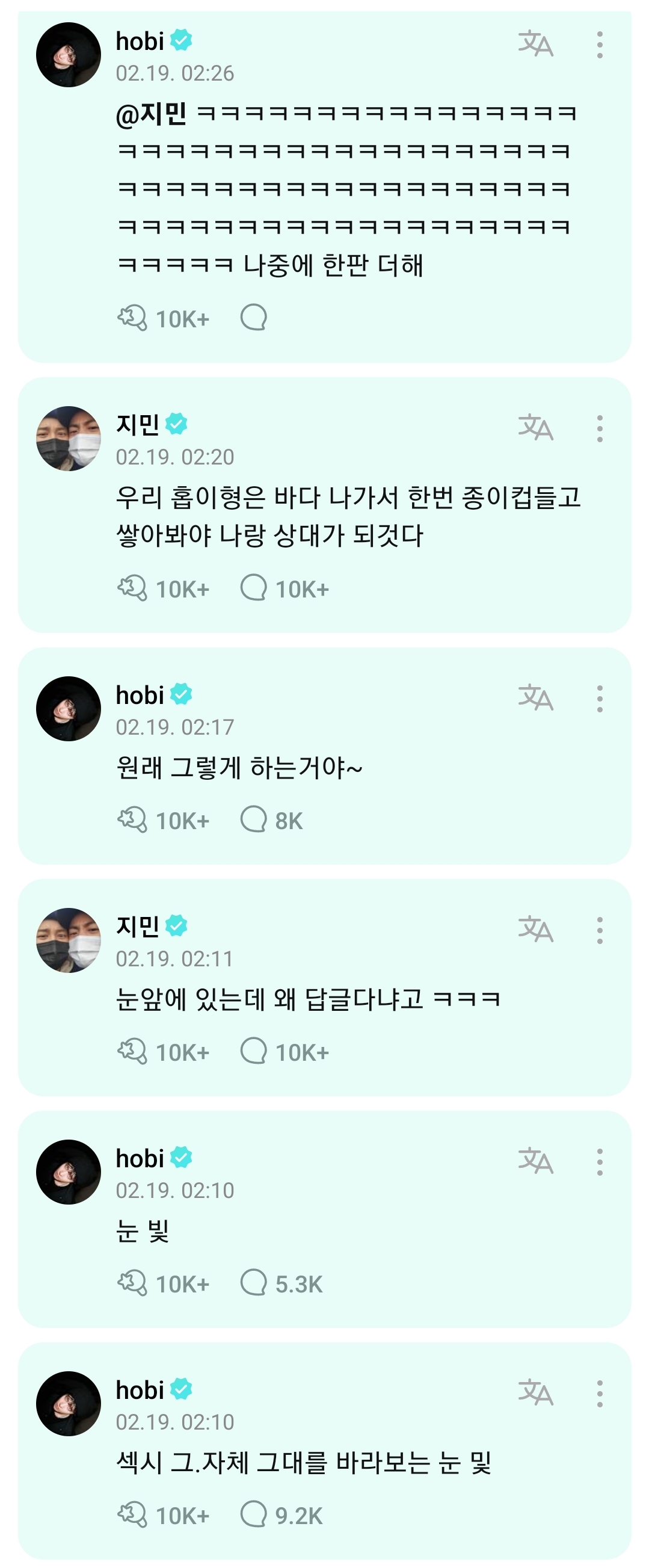Open hobi's profile picture
The width and height of the screenshot is (649, 1568).
[69, 54]
